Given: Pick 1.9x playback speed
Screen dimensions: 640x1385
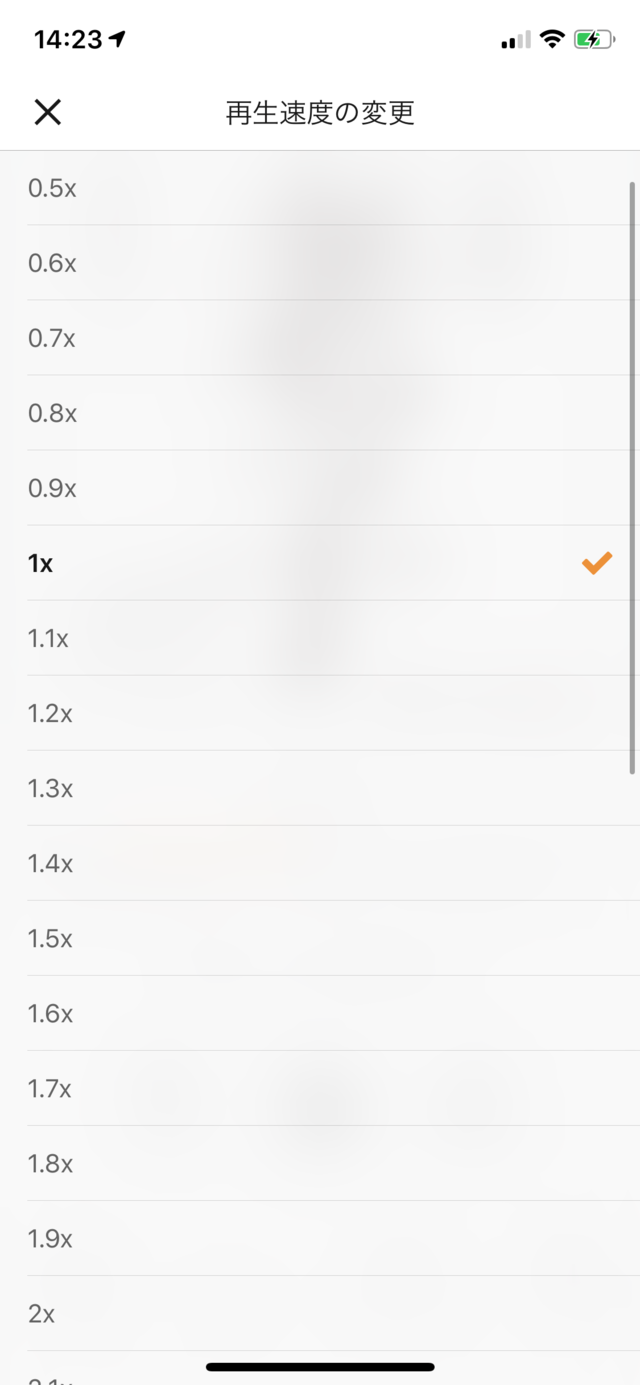Looking at the screenshot, I should (x=320, y=1238).
